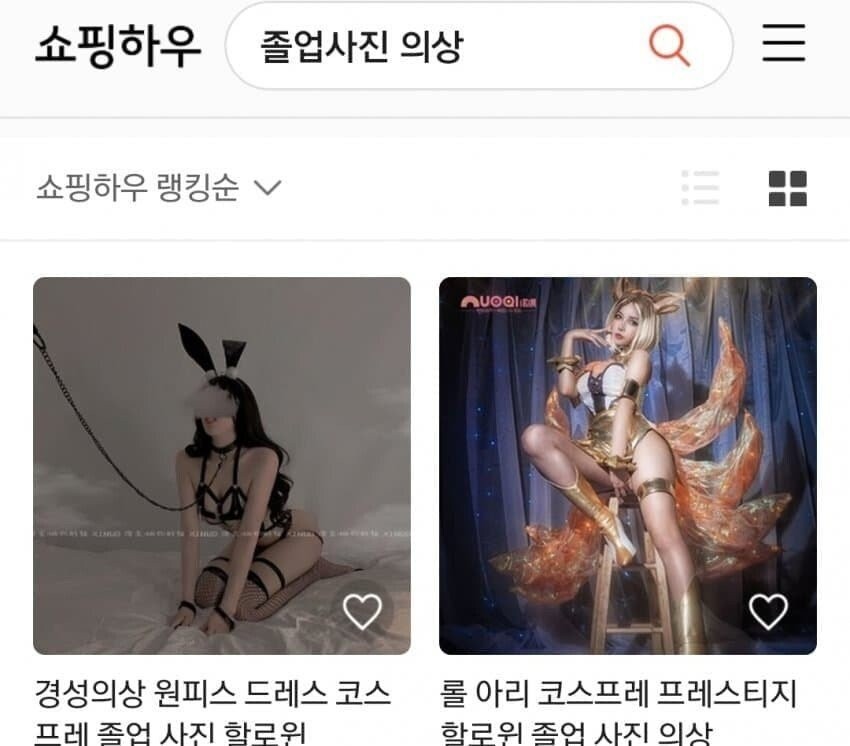Tap the 쇼핑하우 home logo
Screen dimensions: 850x746
[118, 45]
